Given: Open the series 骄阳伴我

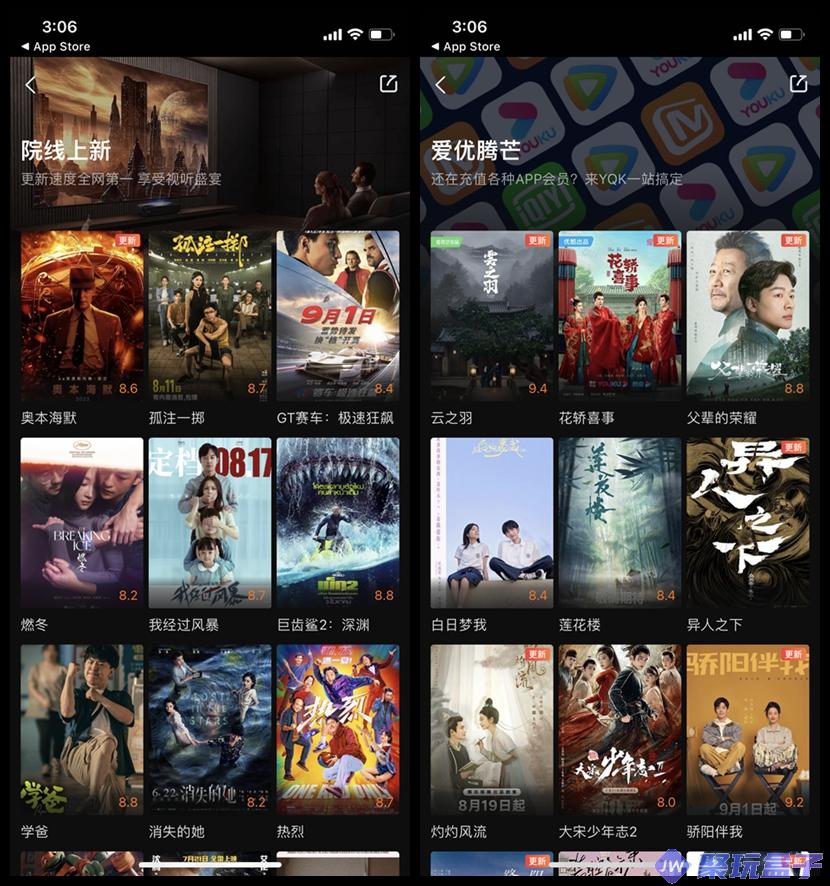Looking at the screenshot, I should (747, 729).
